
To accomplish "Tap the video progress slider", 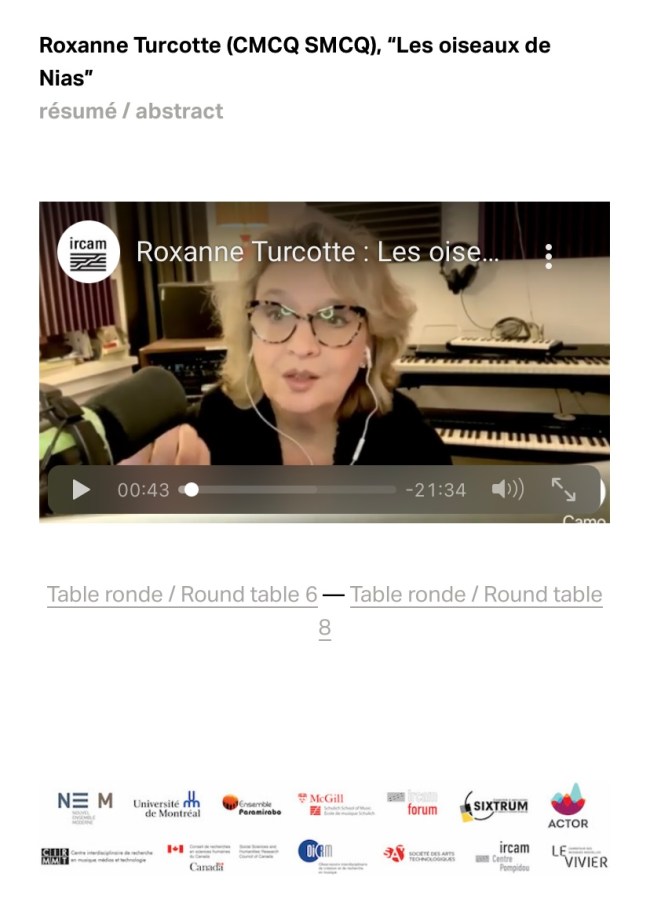I will [290, 490].
